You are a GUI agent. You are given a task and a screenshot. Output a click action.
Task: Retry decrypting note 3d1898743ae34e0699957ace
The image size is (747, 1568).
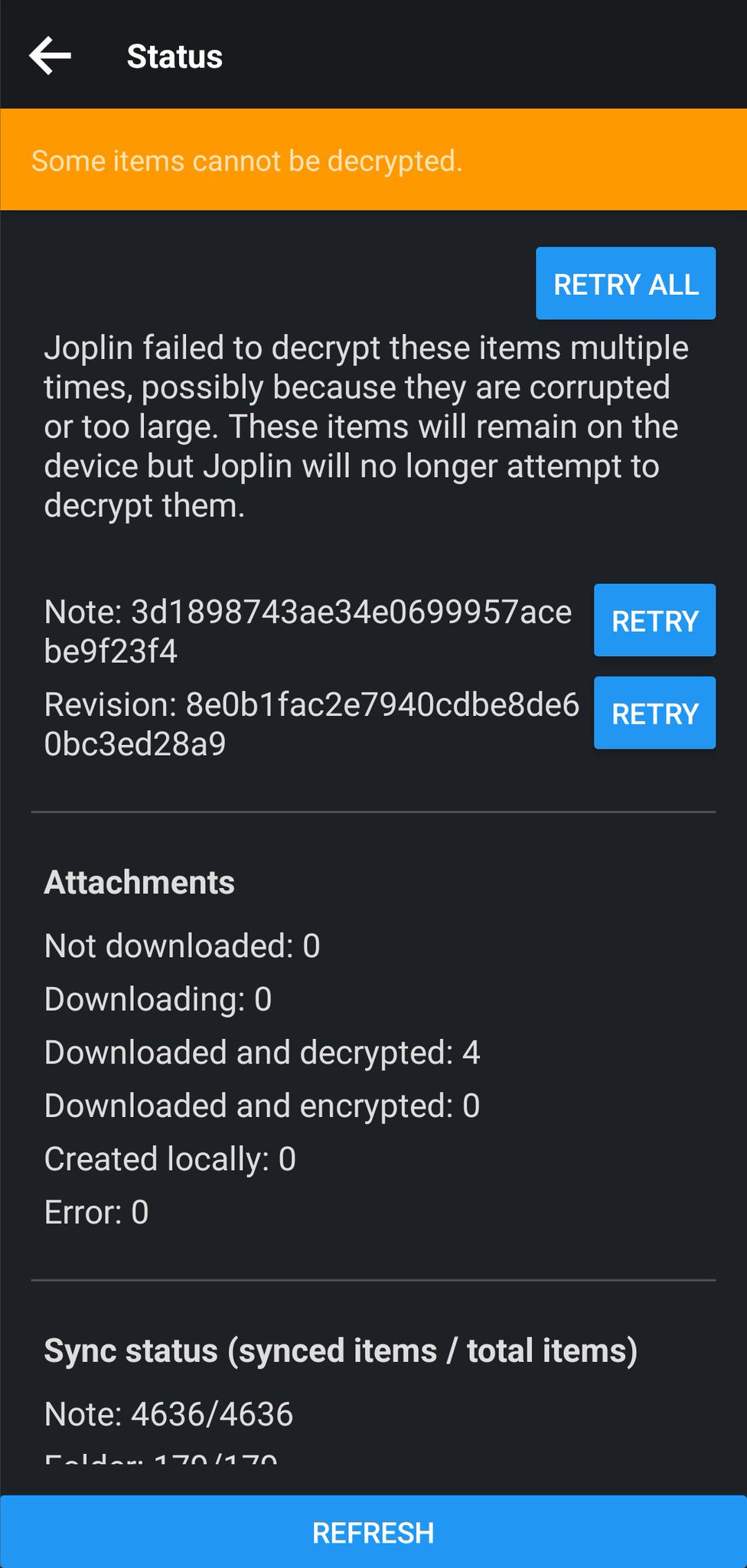(x=654, y=621)
